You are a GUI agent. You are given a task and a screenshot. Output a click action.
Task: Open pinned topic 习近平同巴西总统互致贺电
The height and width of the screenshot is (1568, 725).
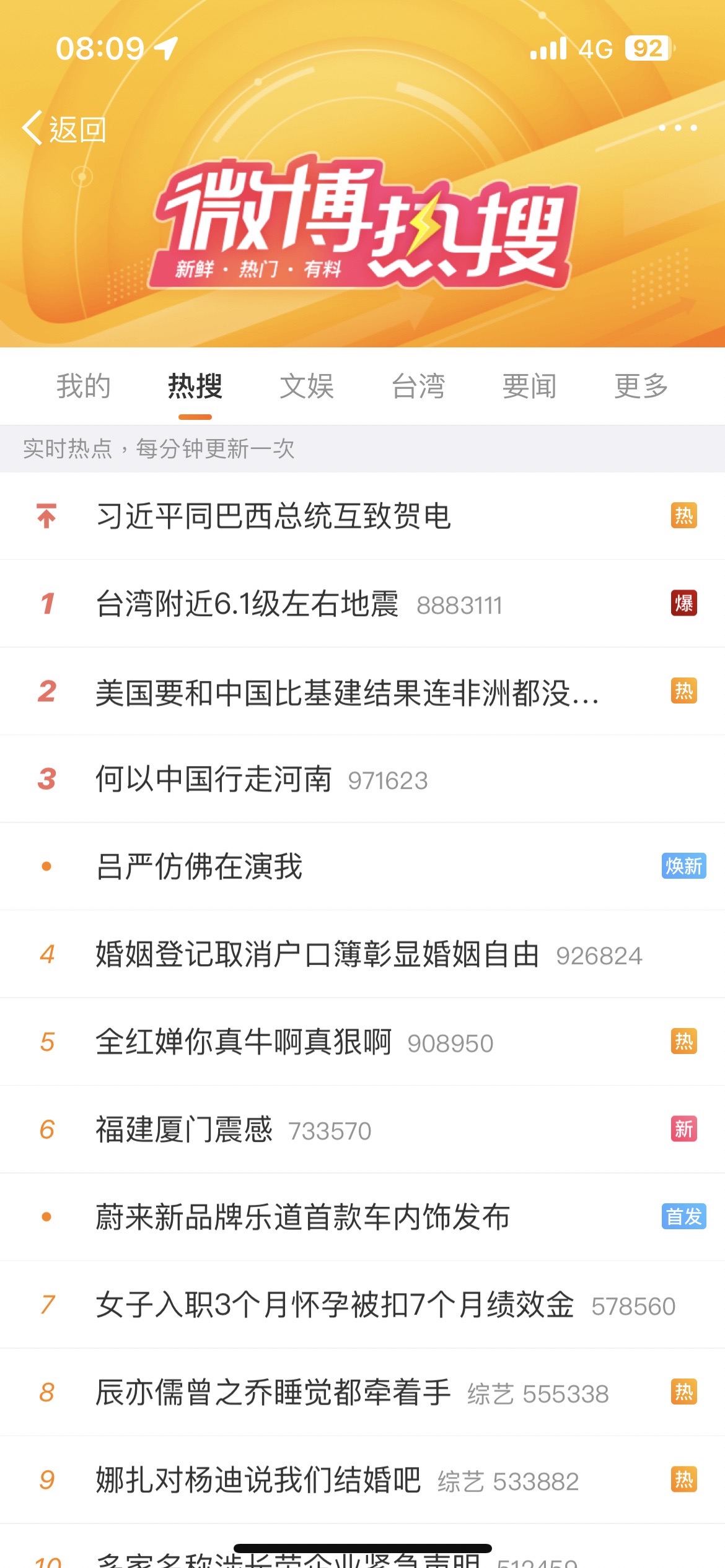click(x=273, y=516)
